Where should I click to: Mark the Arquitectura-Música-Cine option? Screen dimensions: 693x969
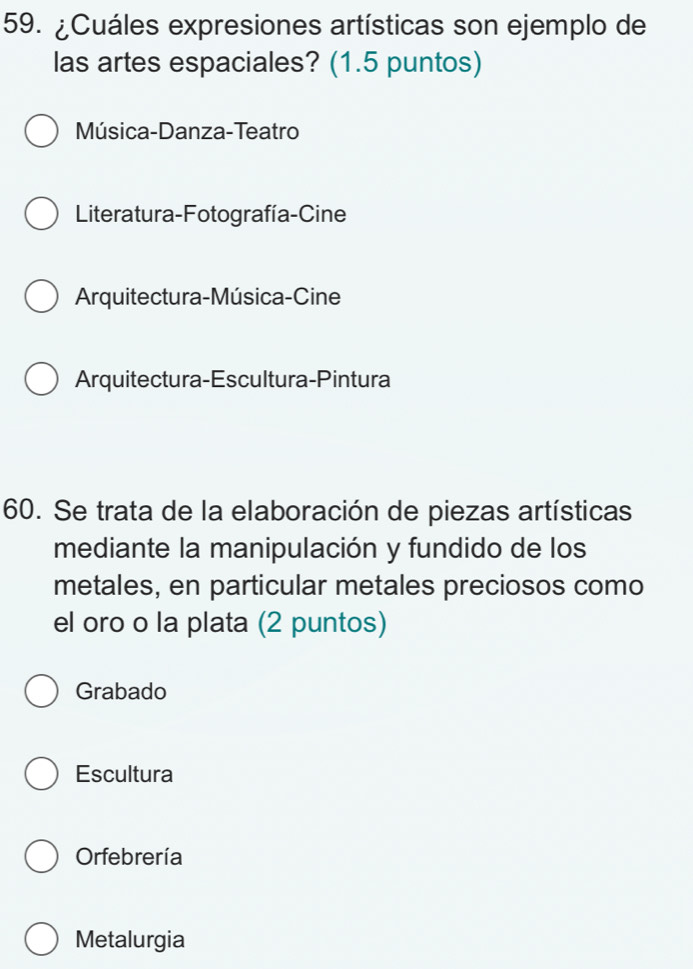coord(41,298)
